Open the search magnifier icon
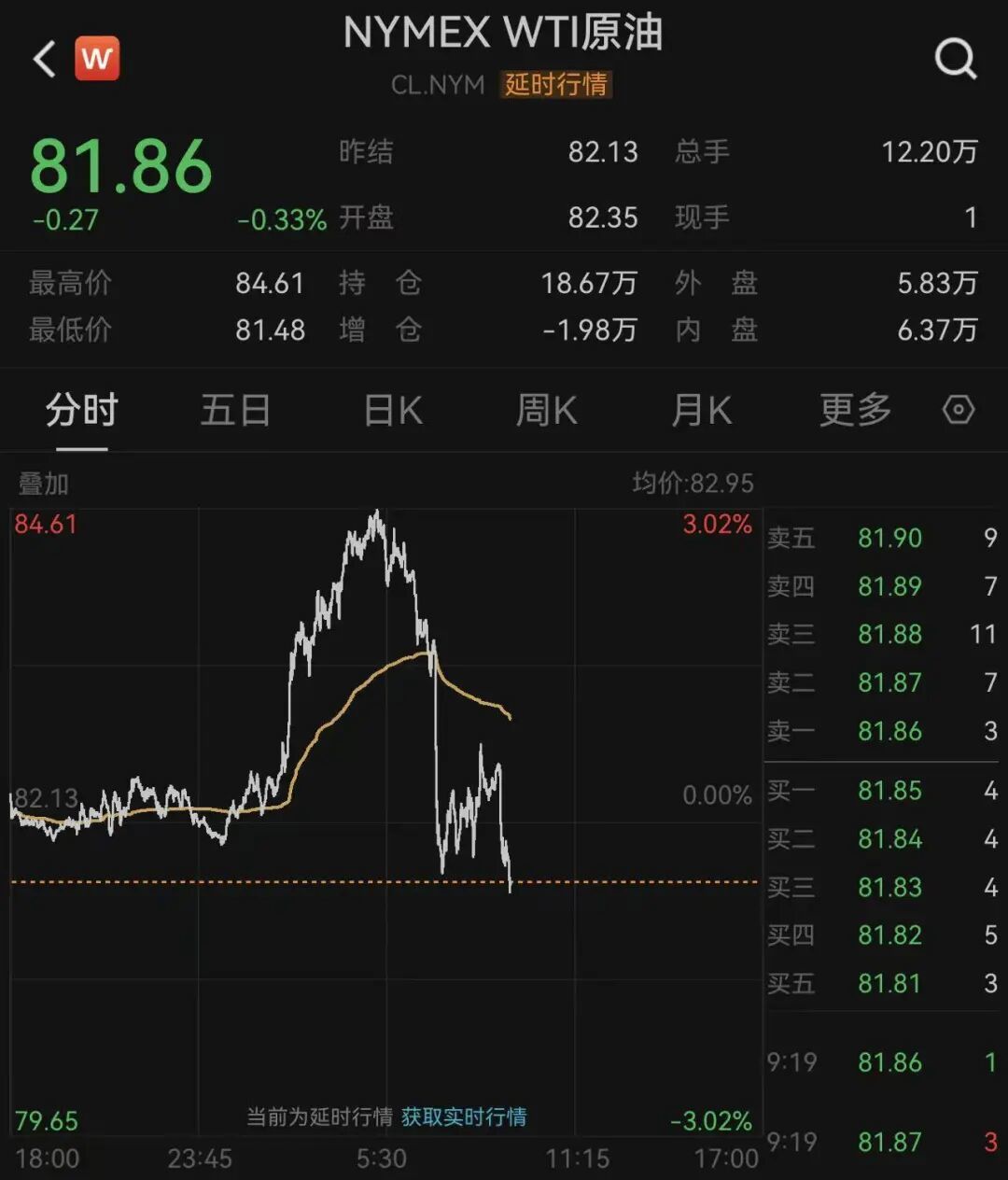Image resolution: width=1008 pixels, height=1180 pixels. [x=956, y=60]
